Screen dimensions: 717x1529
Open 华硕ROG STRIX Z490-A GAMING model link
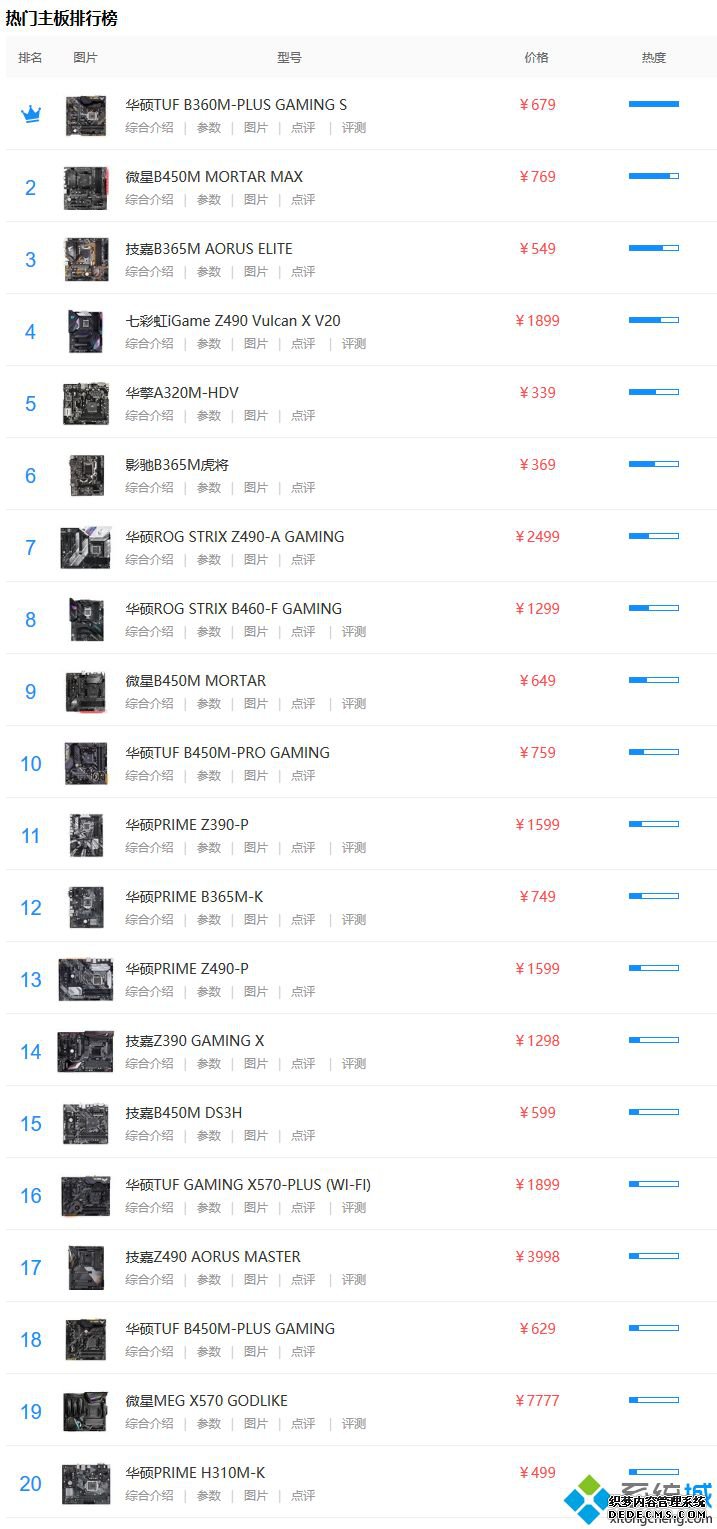point(234,537)
